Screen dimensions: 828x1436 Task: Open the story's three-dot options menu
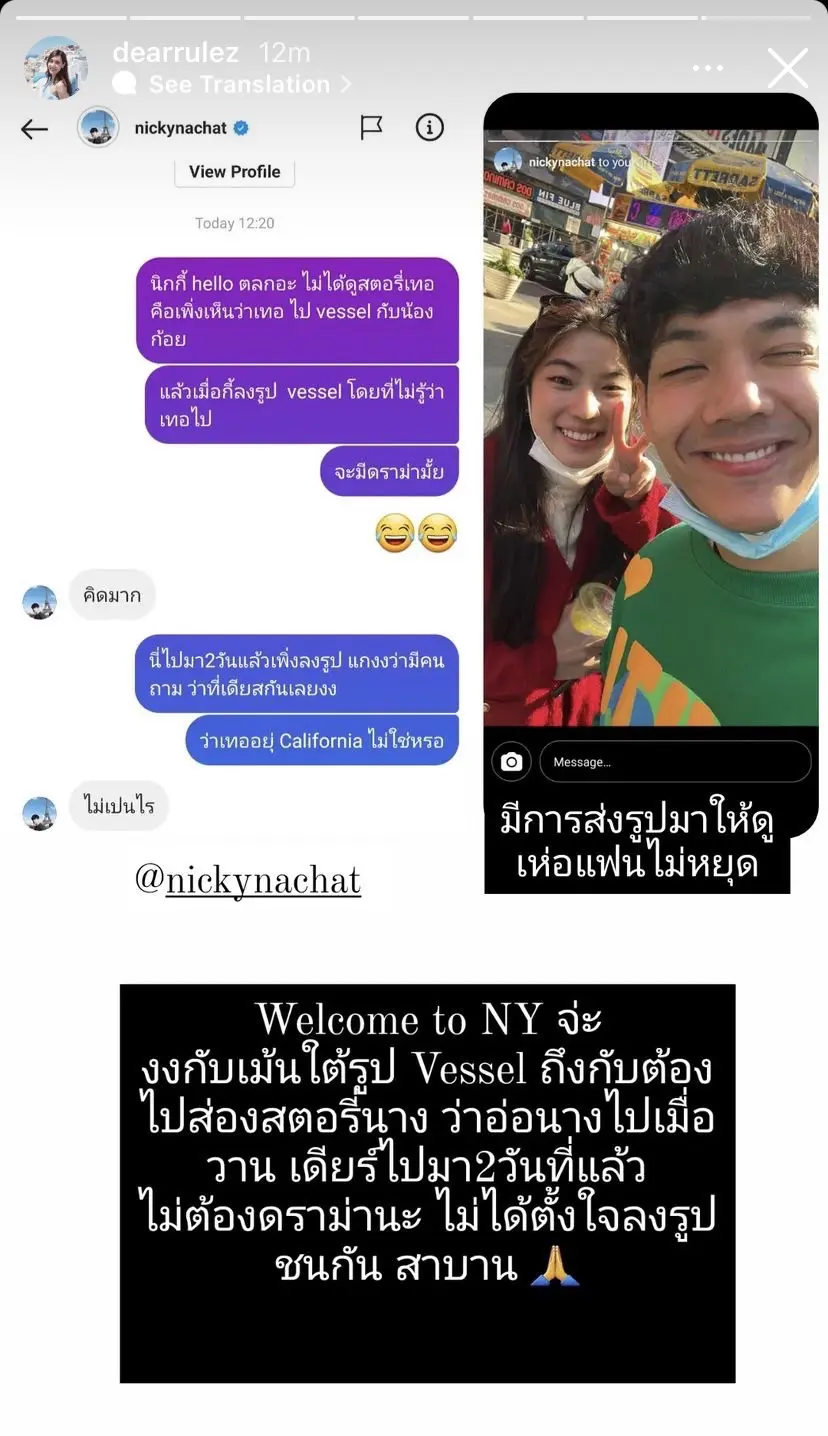pyautogui.click(x=707, y=69)
